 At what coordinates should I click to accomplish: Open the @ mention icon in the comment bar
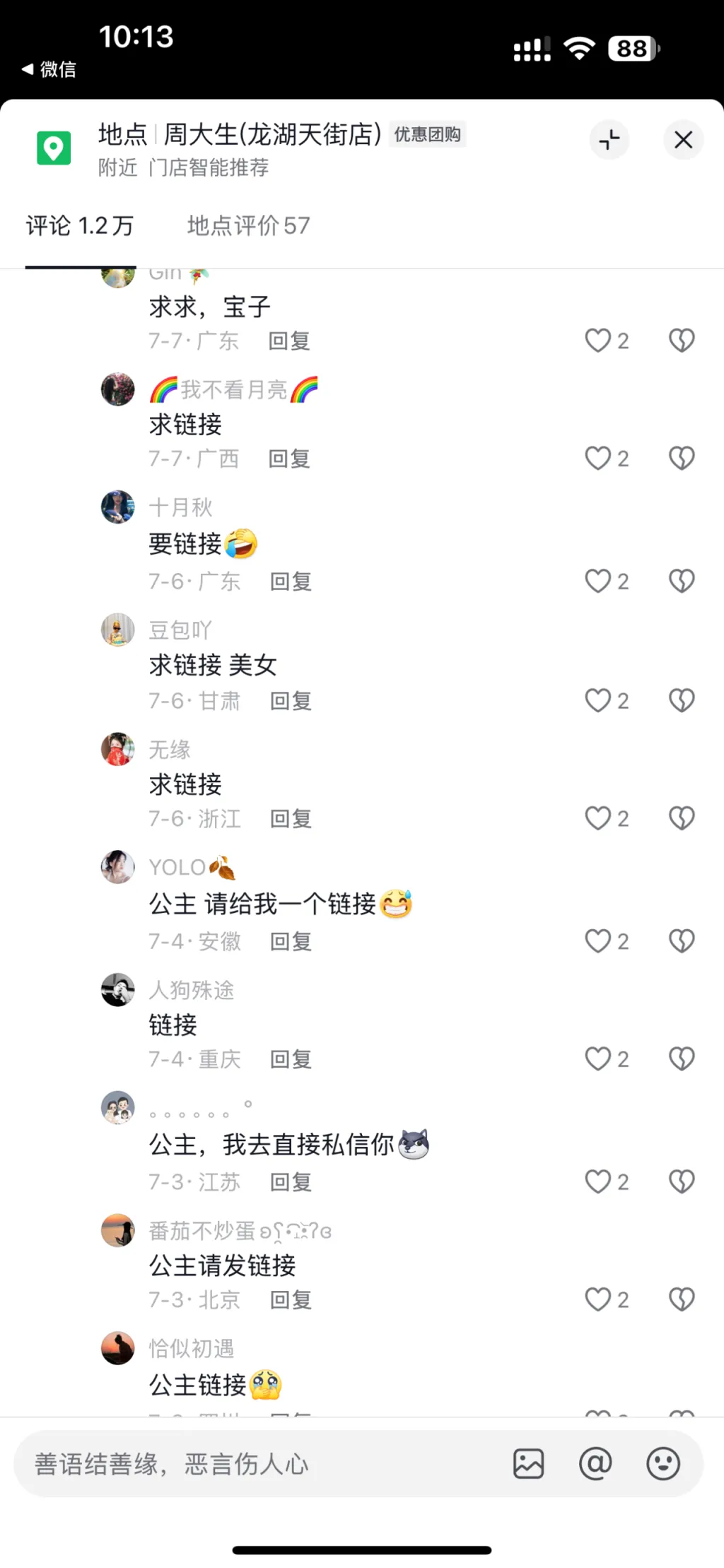pos(595,1464)
